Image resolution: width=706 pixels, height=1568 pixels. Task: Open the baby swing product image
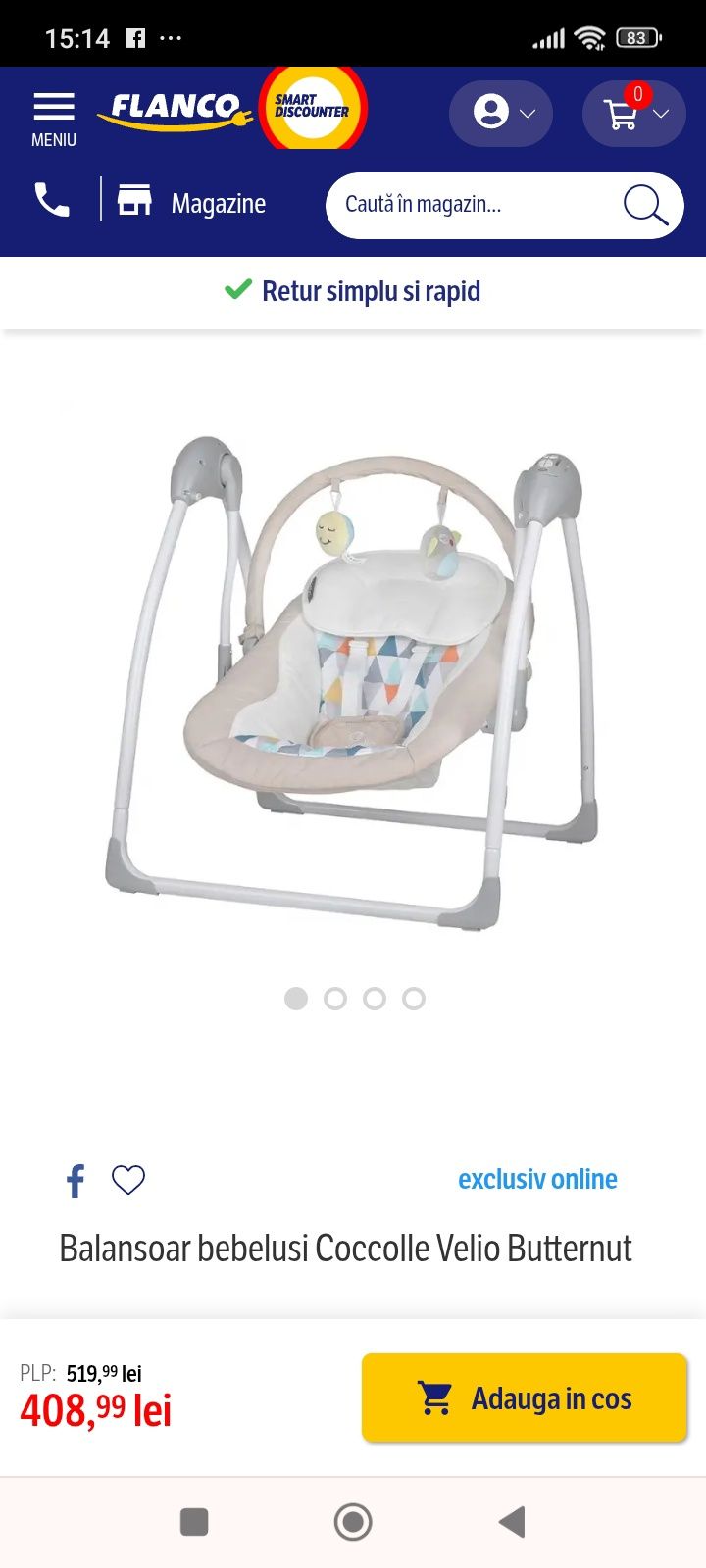click(x=351, y=681)
